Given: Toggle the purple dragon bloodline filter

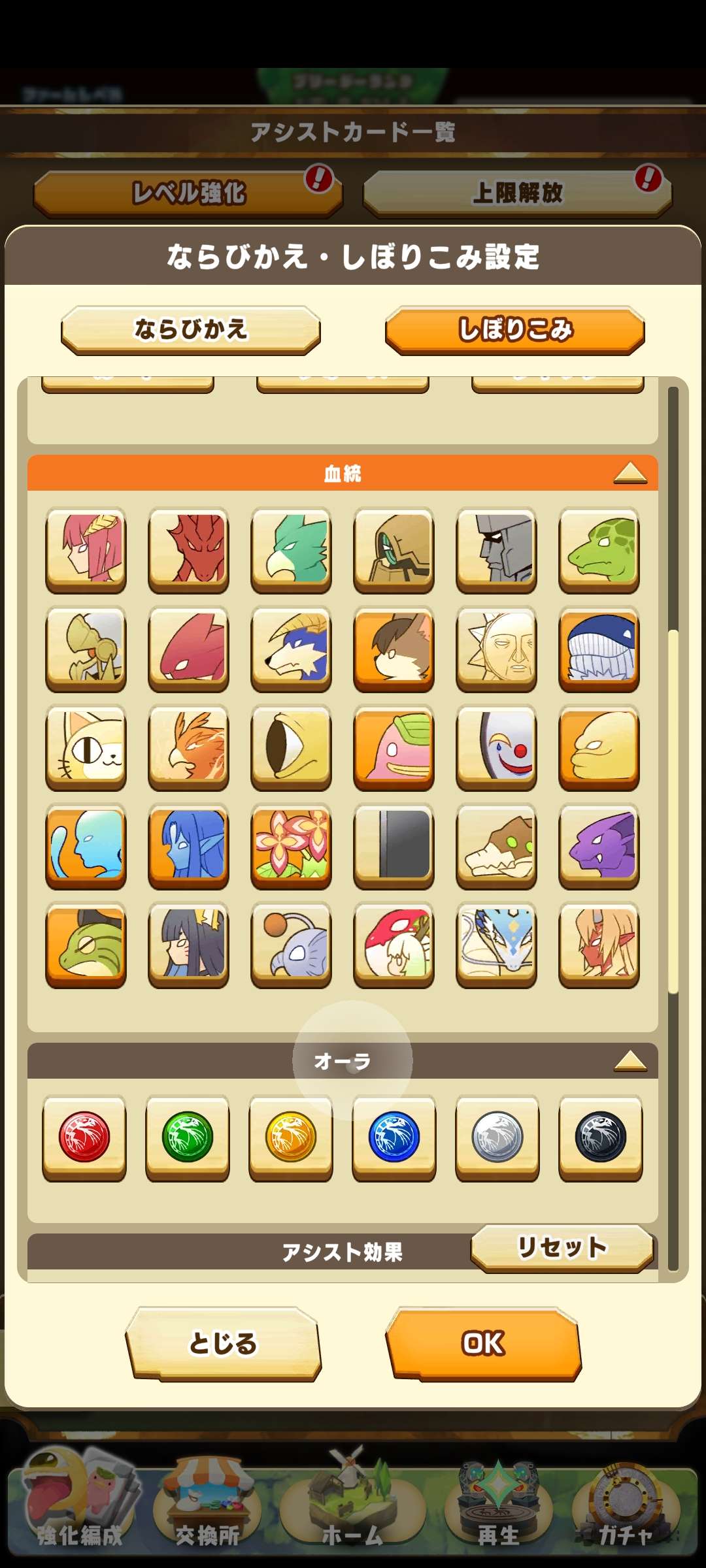Looking at the screenshot, I should coord(599,845).
